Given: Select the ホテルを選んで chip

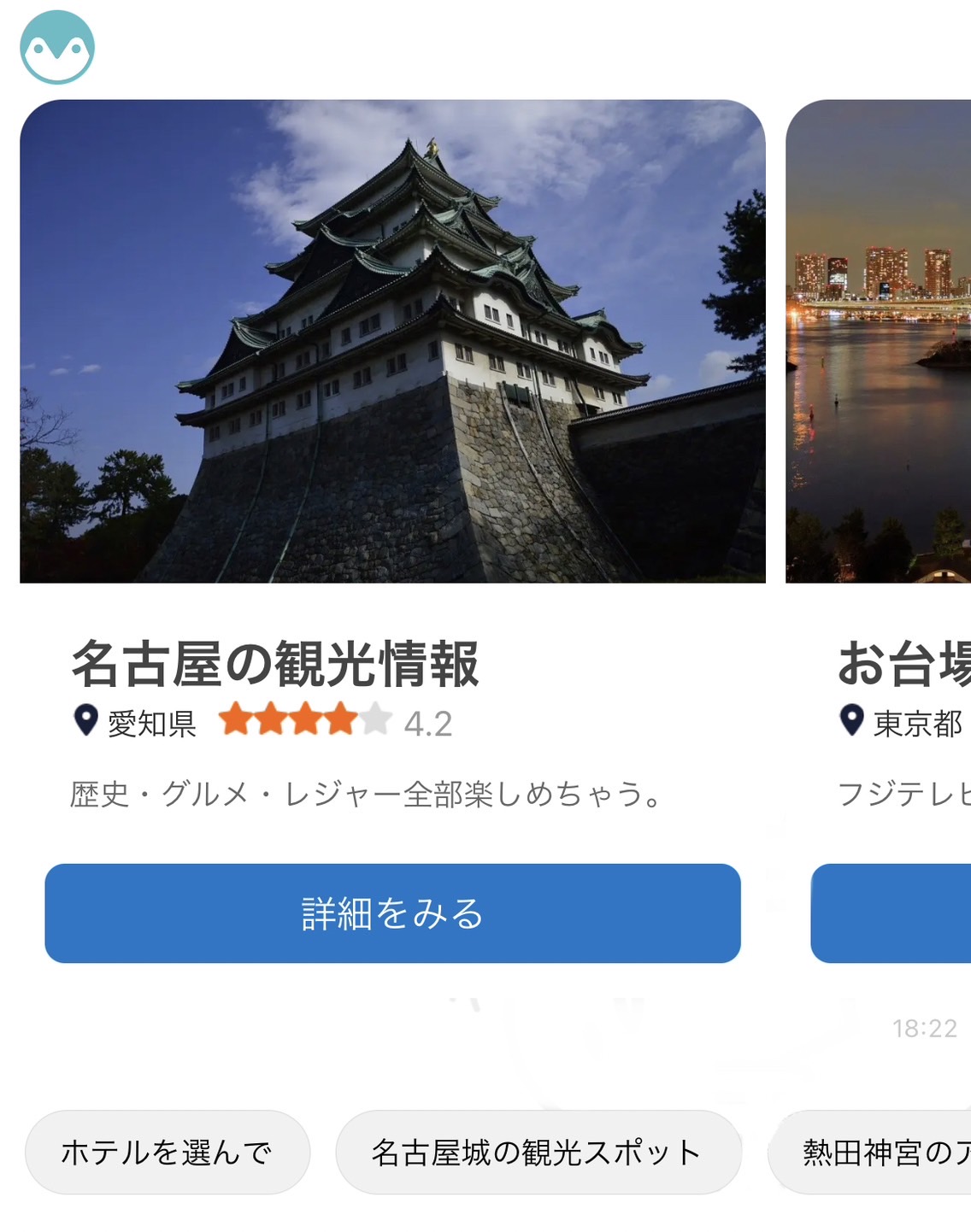Looking at the screenshot, I should tap(167, 1153).
